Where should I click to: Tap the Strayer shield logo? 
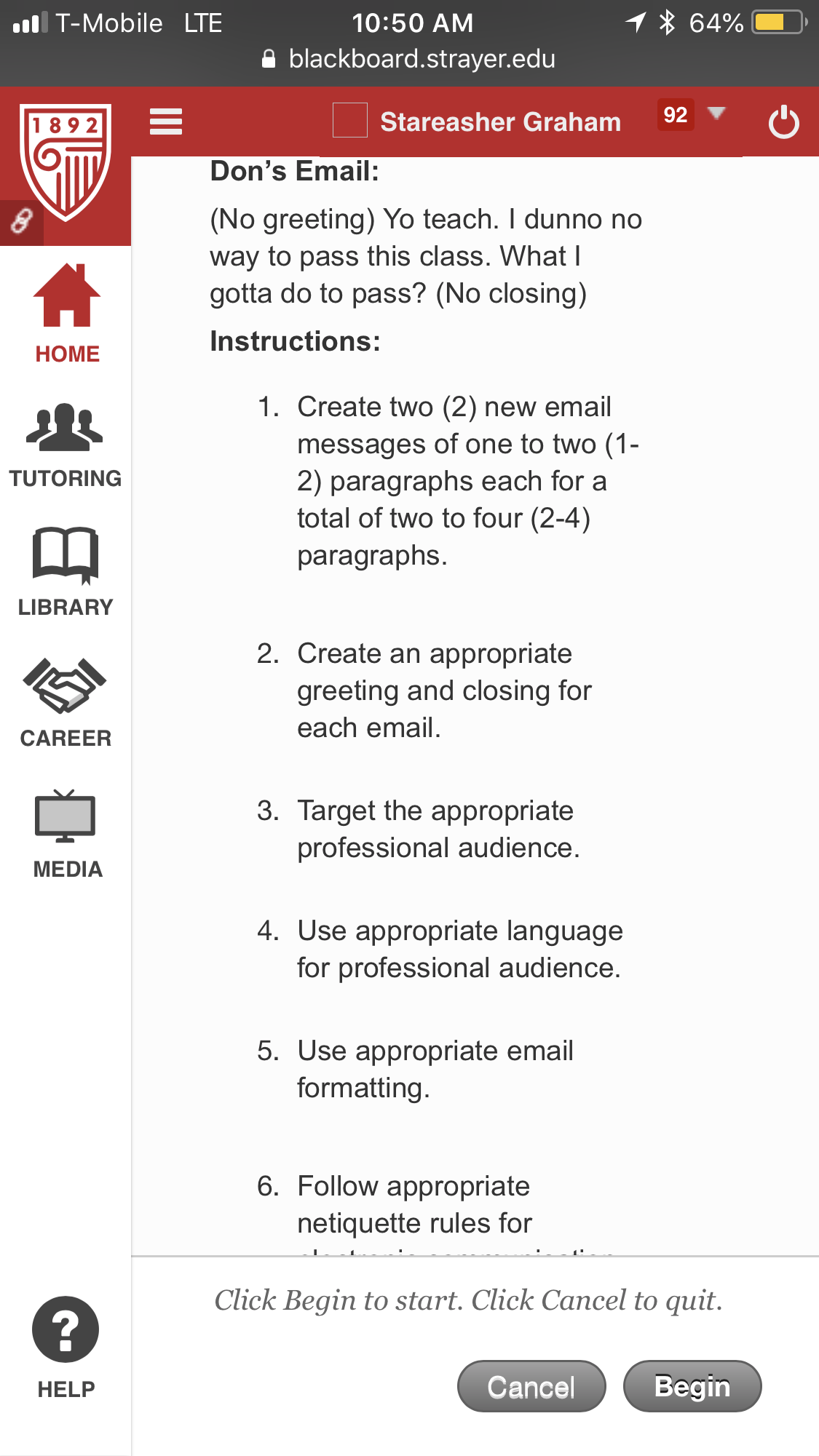(x=66, y=162)
